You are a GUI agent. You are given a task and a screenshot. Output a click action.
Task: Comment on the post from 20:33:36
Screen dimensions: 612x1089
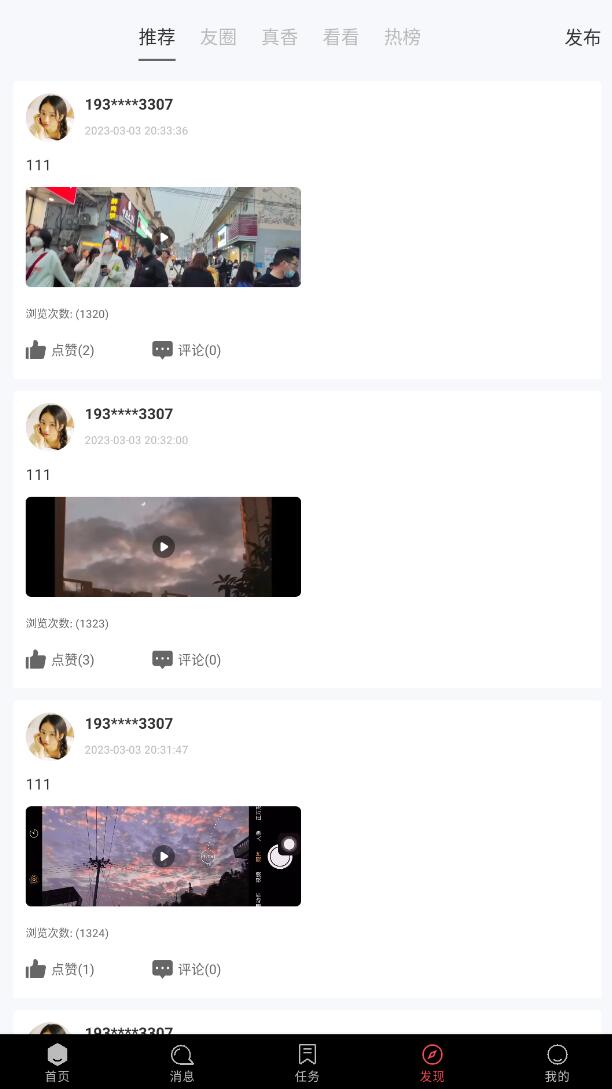(187, 350)
